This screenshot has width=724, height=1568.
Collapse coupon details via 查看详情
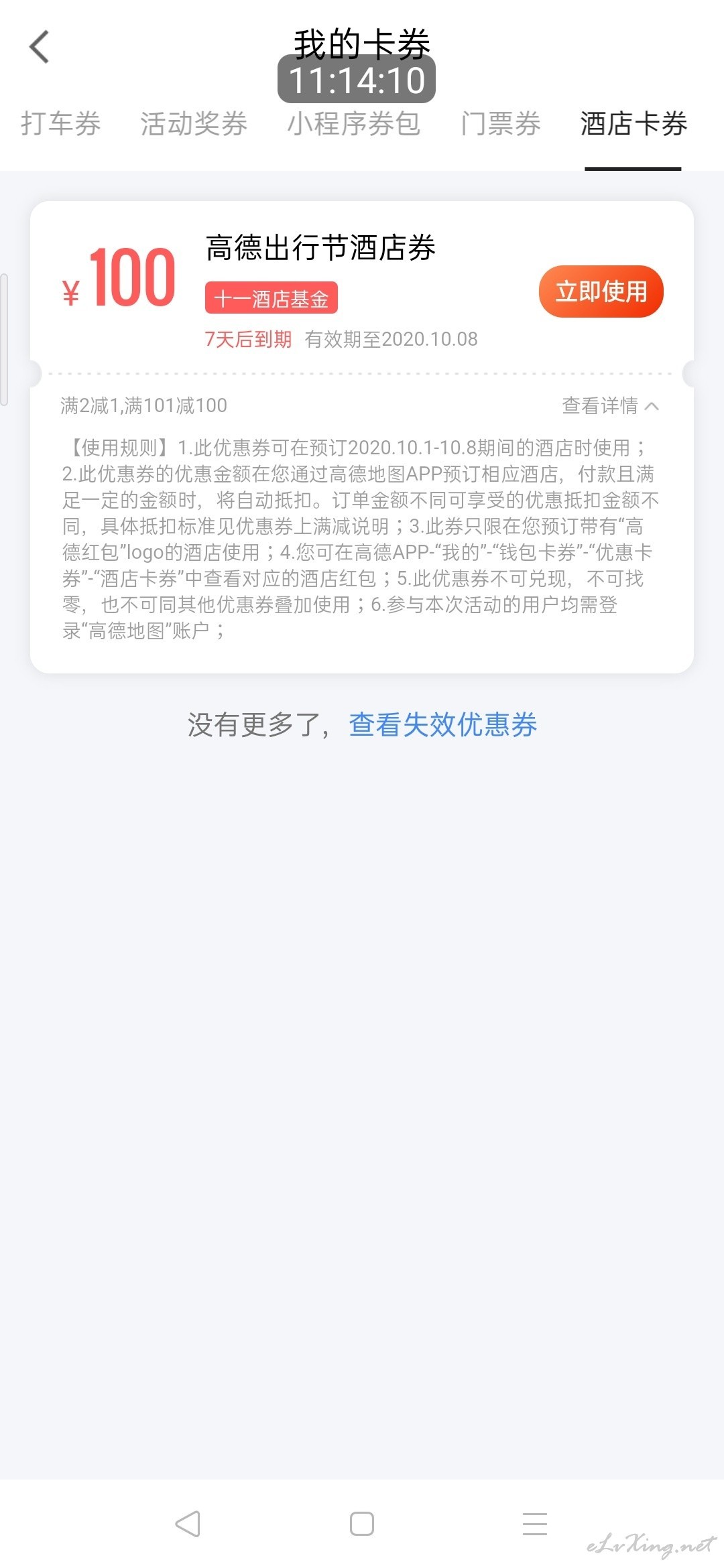click(x=610, y=405)
